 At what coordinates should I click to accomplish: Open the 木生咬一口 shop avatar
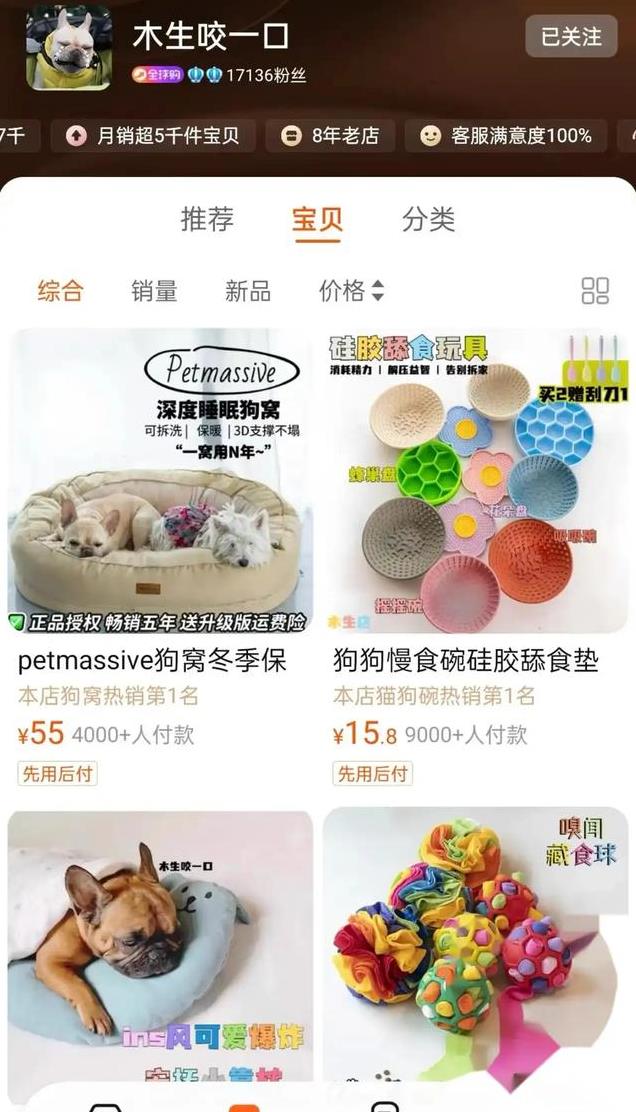click(x=69, y=48)
